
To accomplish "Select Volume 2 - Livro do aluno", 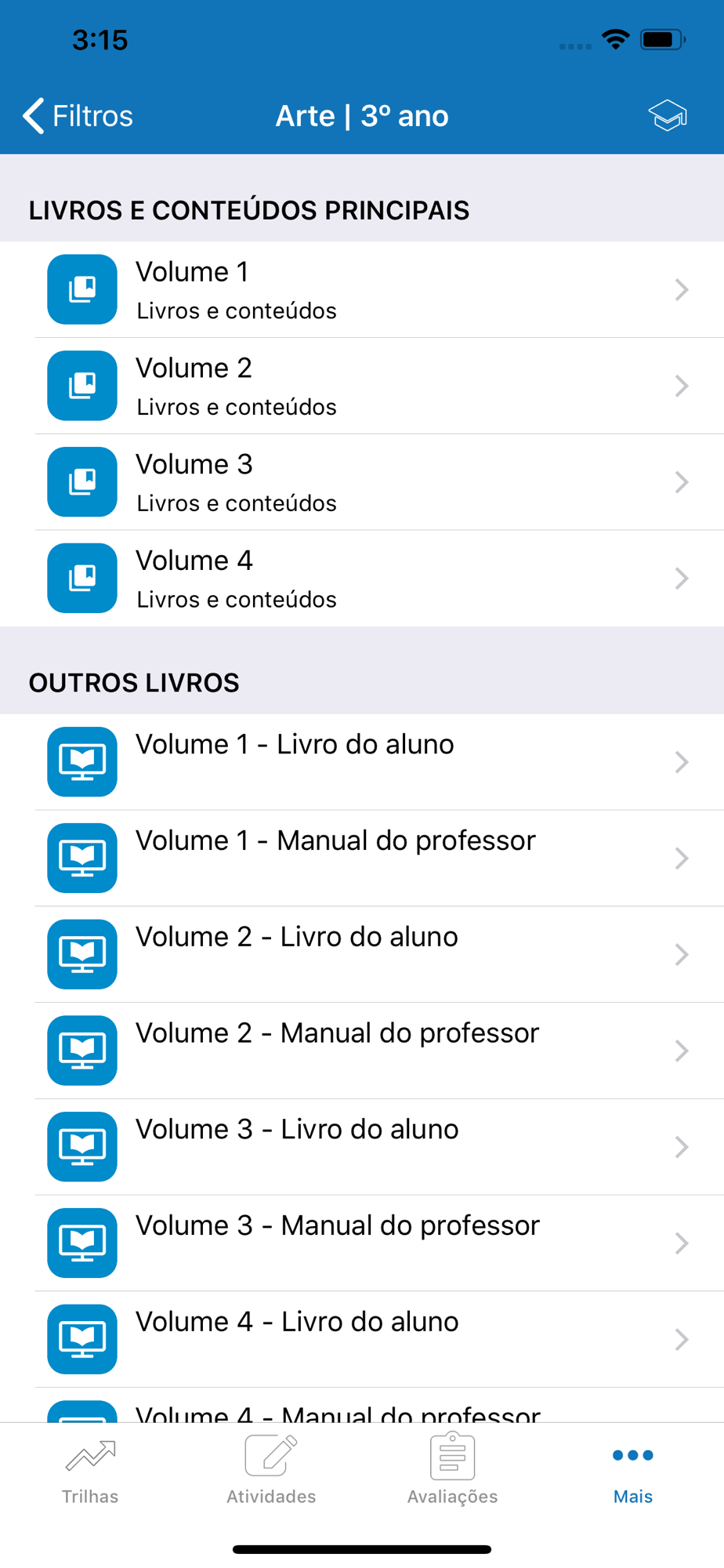I will (x=362, y=955).
